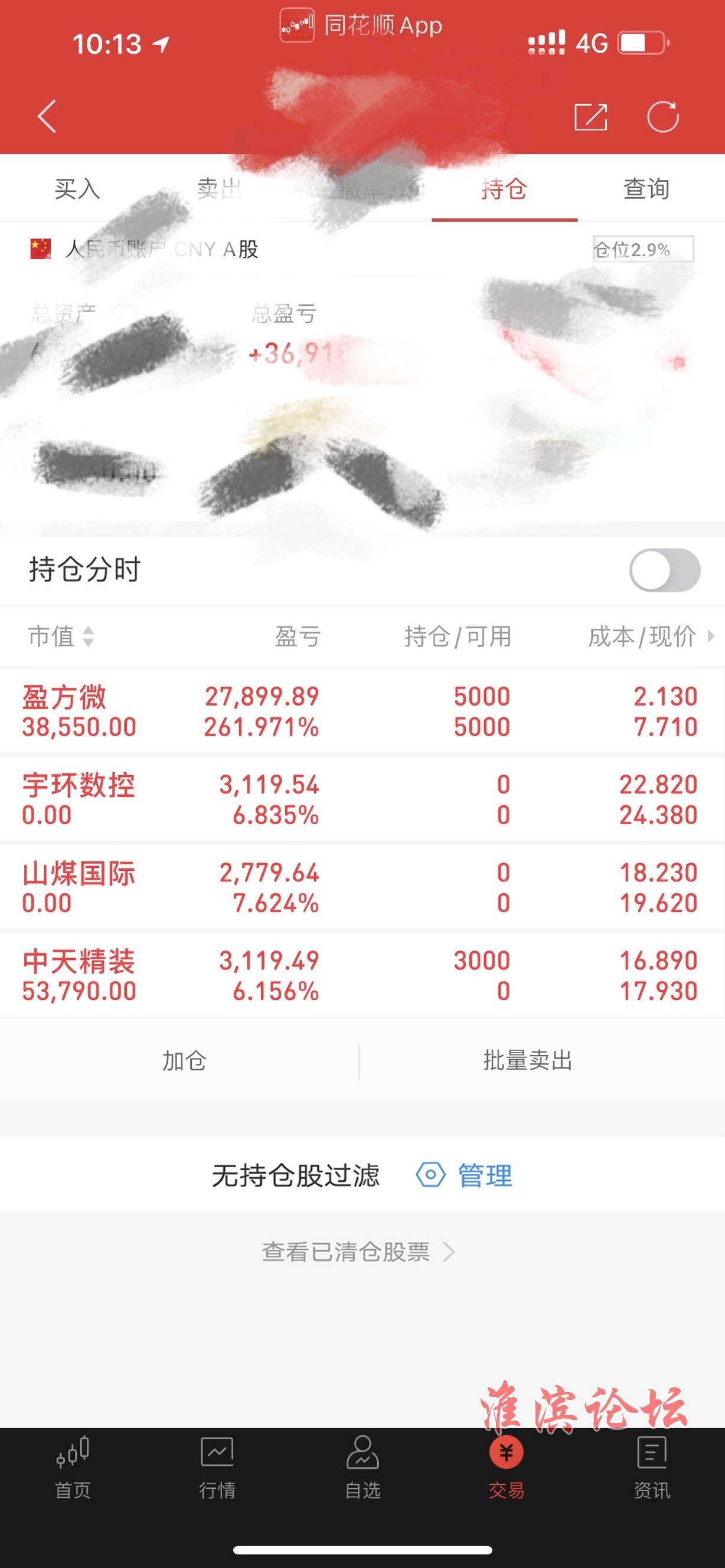Open the 山煤国际 holding row
The height and width of the screenshot is (1568, 725).
(x=362, y=887)
